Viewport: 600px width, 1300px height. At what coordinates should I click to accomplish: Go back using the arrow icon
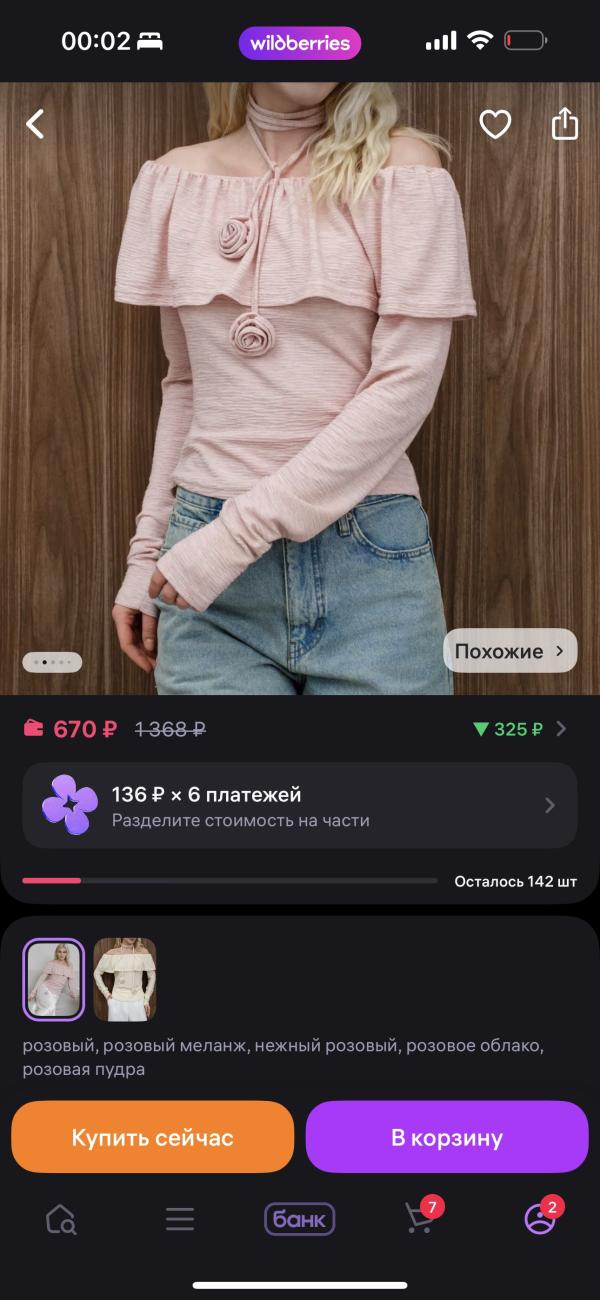[36, 124]
